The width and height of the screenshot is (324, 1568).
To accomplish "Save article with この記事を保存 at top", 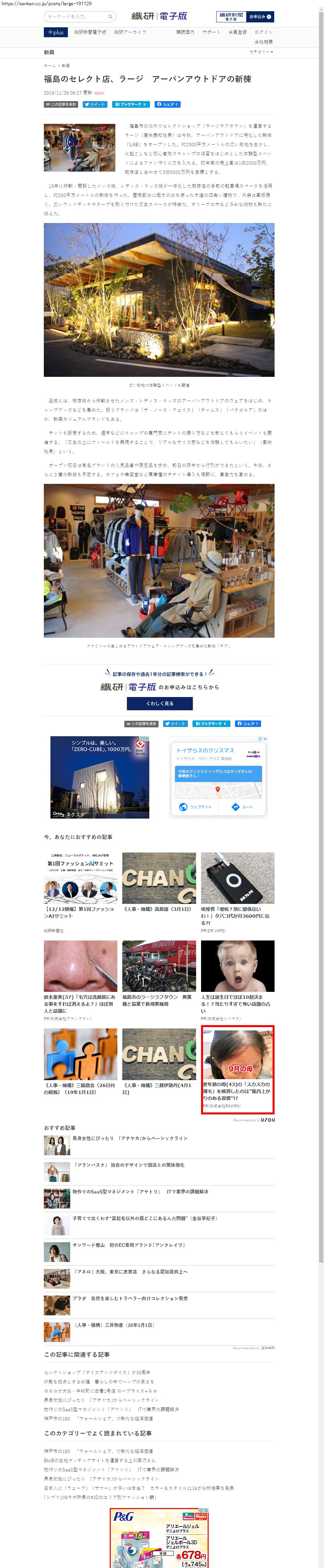I will [x=61, y=105].
